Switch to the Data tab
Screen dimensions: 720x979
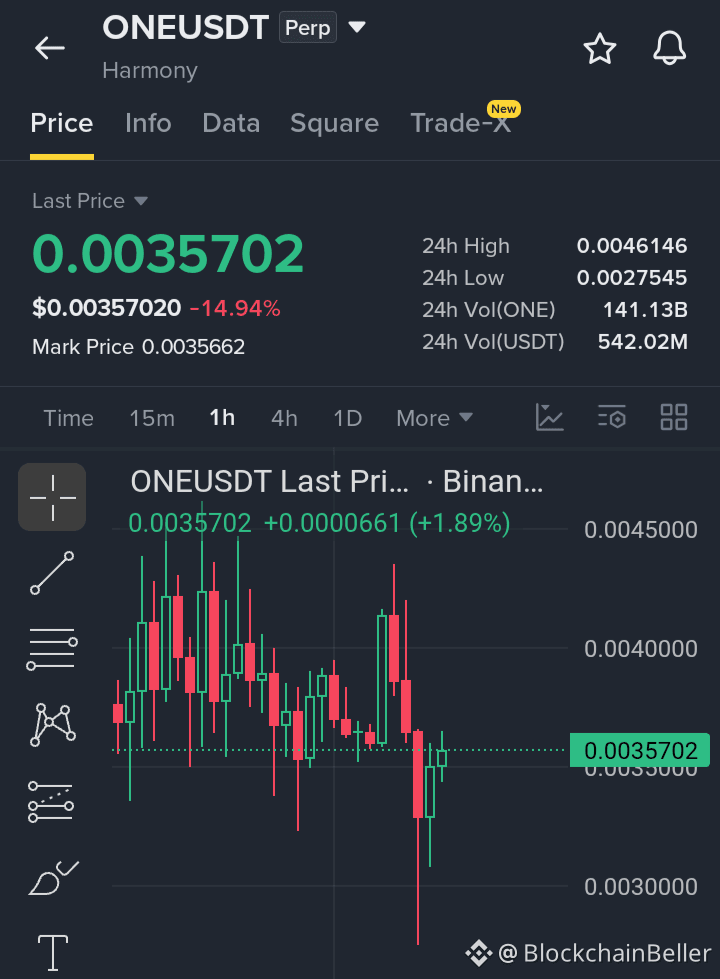[x=231, y=123]
